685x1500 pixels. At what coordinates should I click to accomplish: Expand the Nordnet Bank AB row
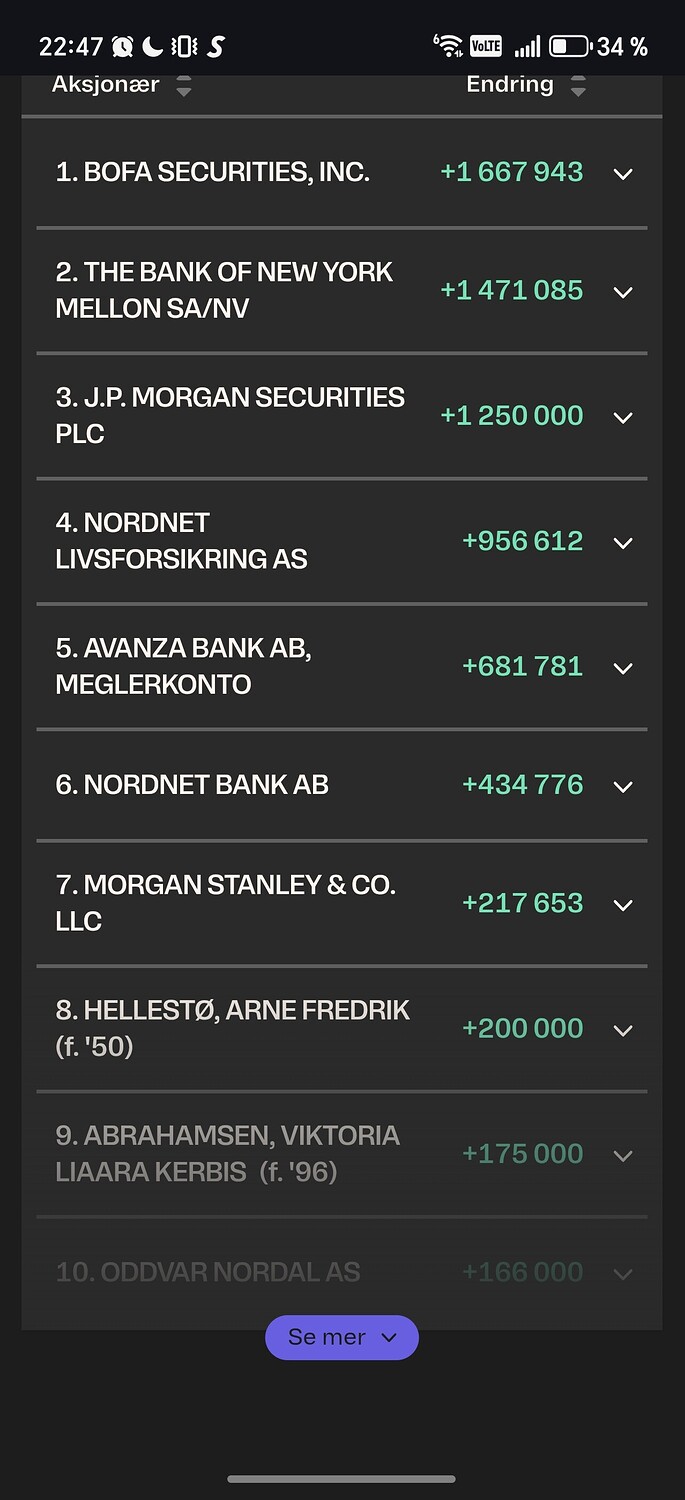[x=623, y=787]
